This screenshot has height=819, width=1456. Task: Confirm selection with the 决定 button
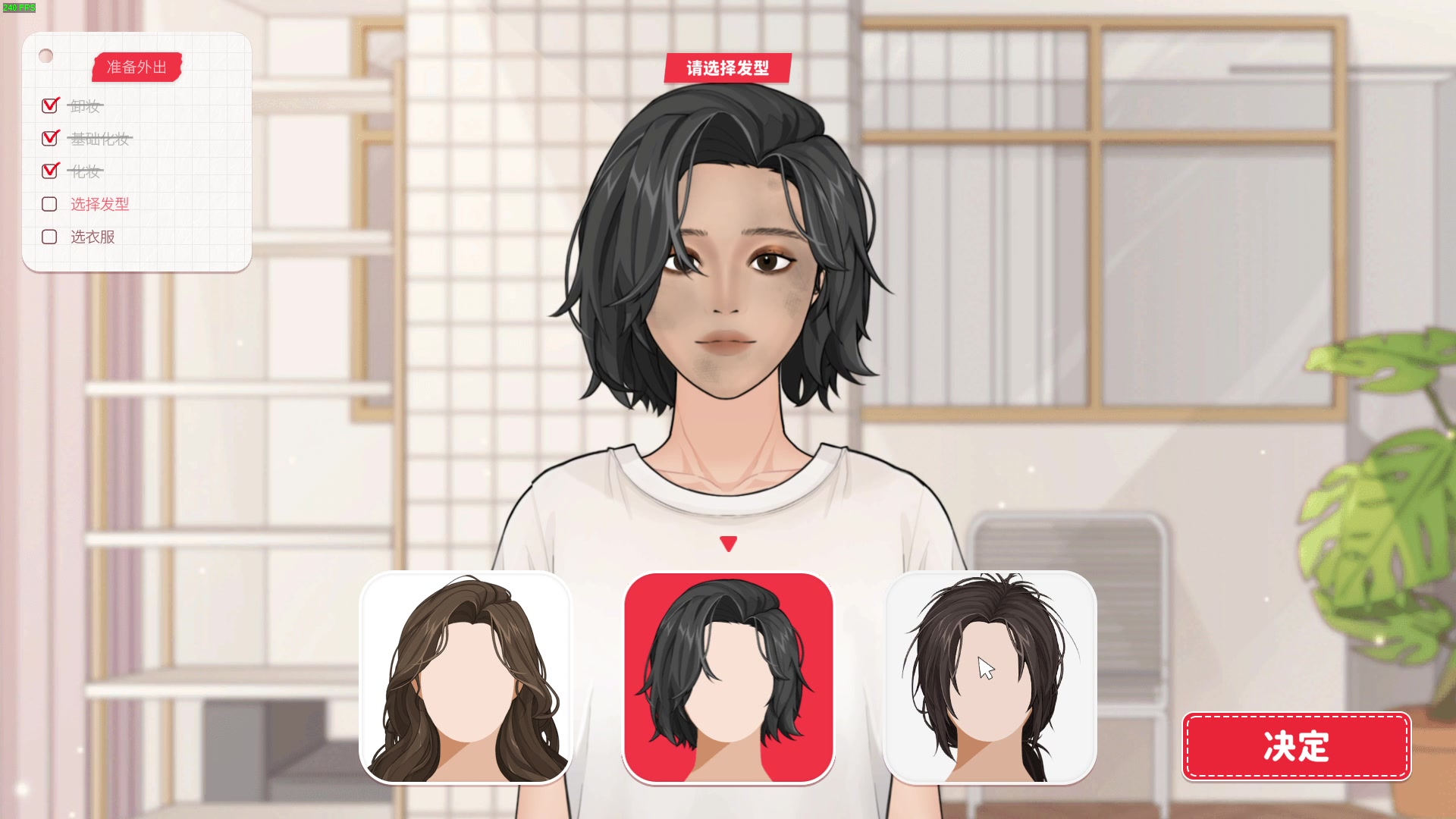[x=1296, y=746]
